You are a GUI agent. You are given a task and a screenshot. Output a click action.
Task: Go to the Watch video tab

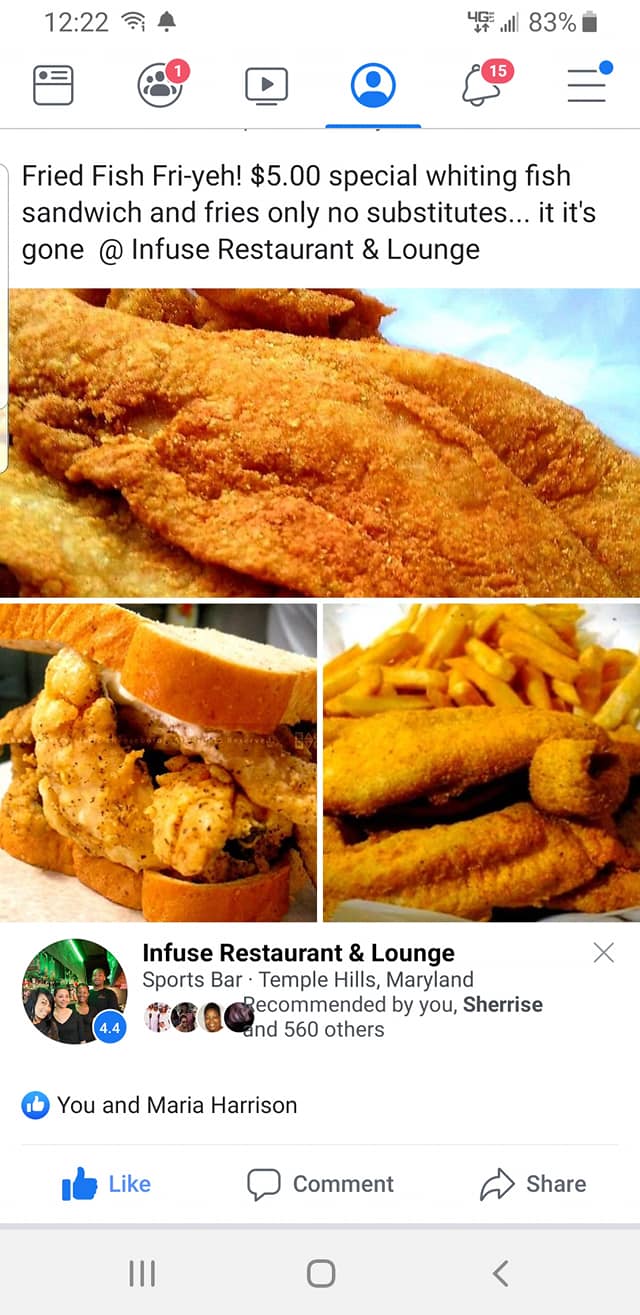(x=267, y=86)
